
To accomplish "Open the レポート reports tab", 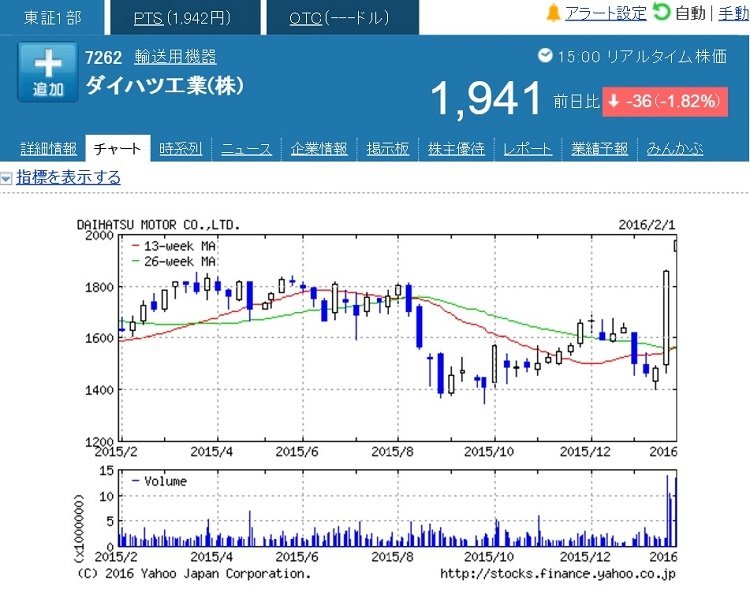I will [x=527, y=149].
